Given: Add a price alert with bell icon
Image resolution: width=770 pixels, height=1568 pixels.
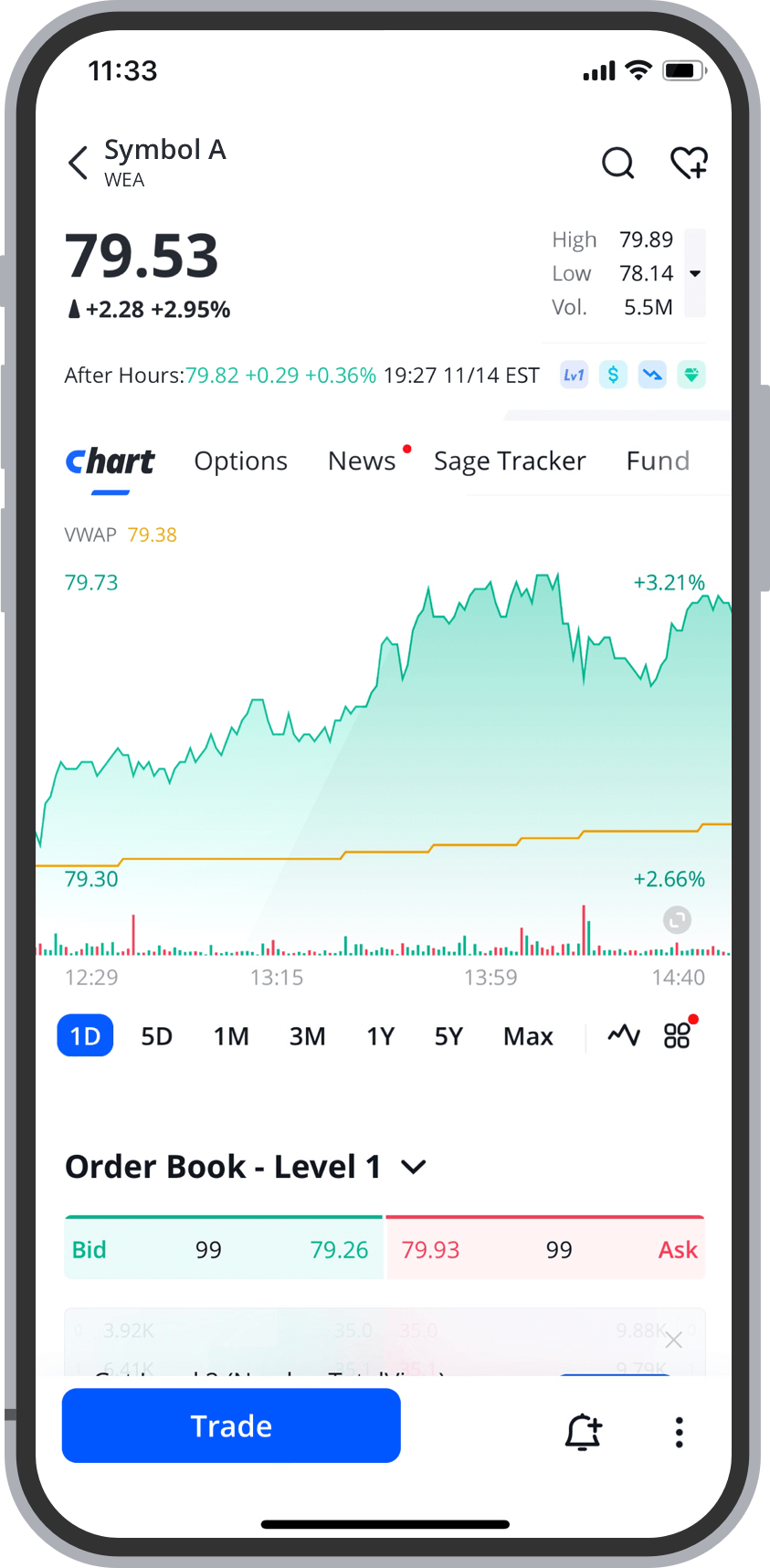Looking at the screenshot, I should (584, 1432).
